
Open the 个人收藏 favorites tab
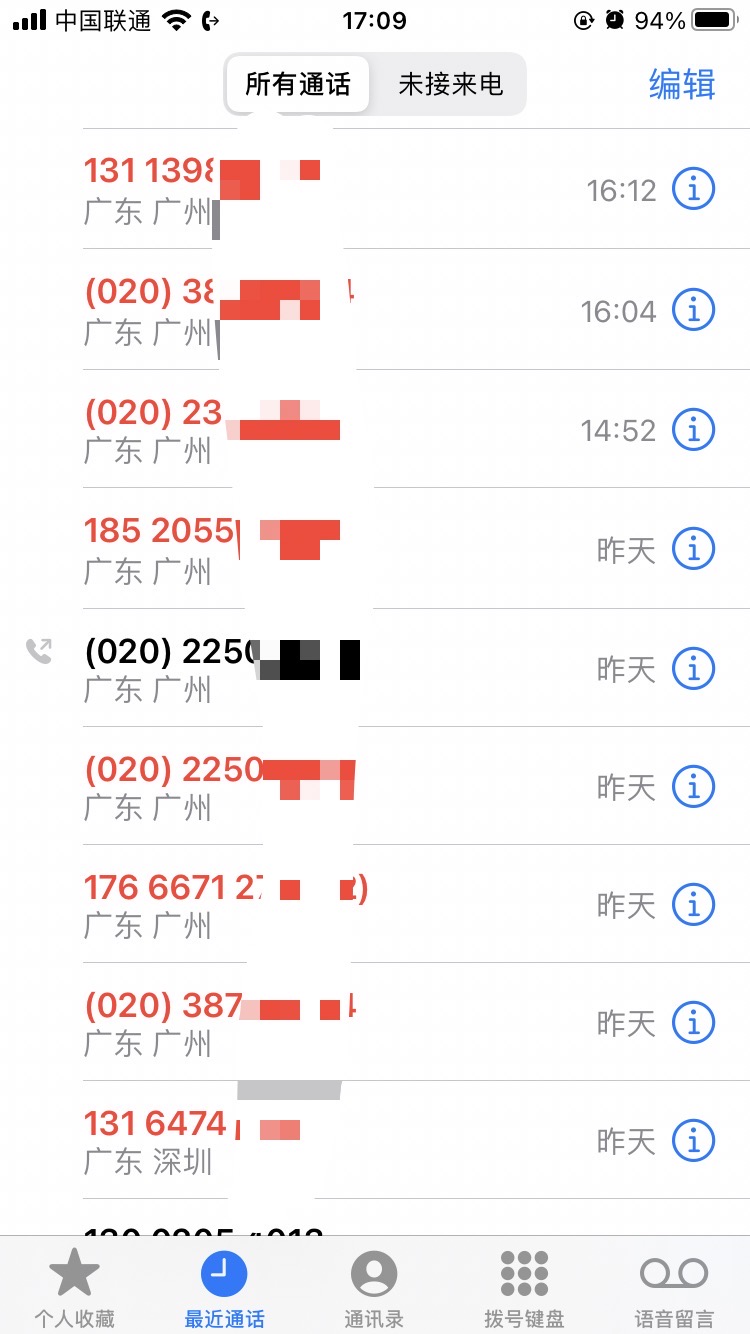pyautogui.click(x=75, y=1288)
